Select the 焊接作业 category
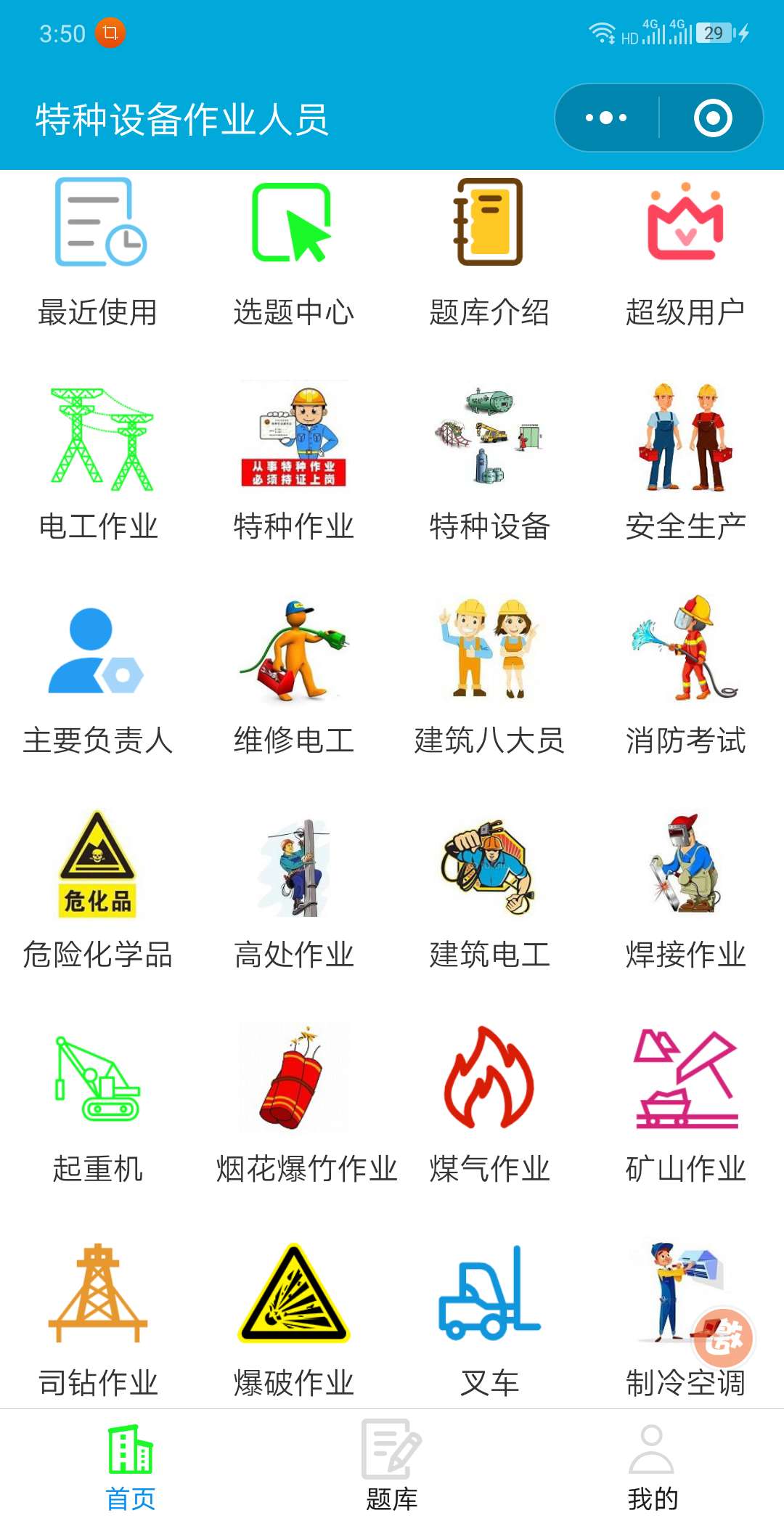Viewport: 784px width, 1526px height. (x=685, y=893)
